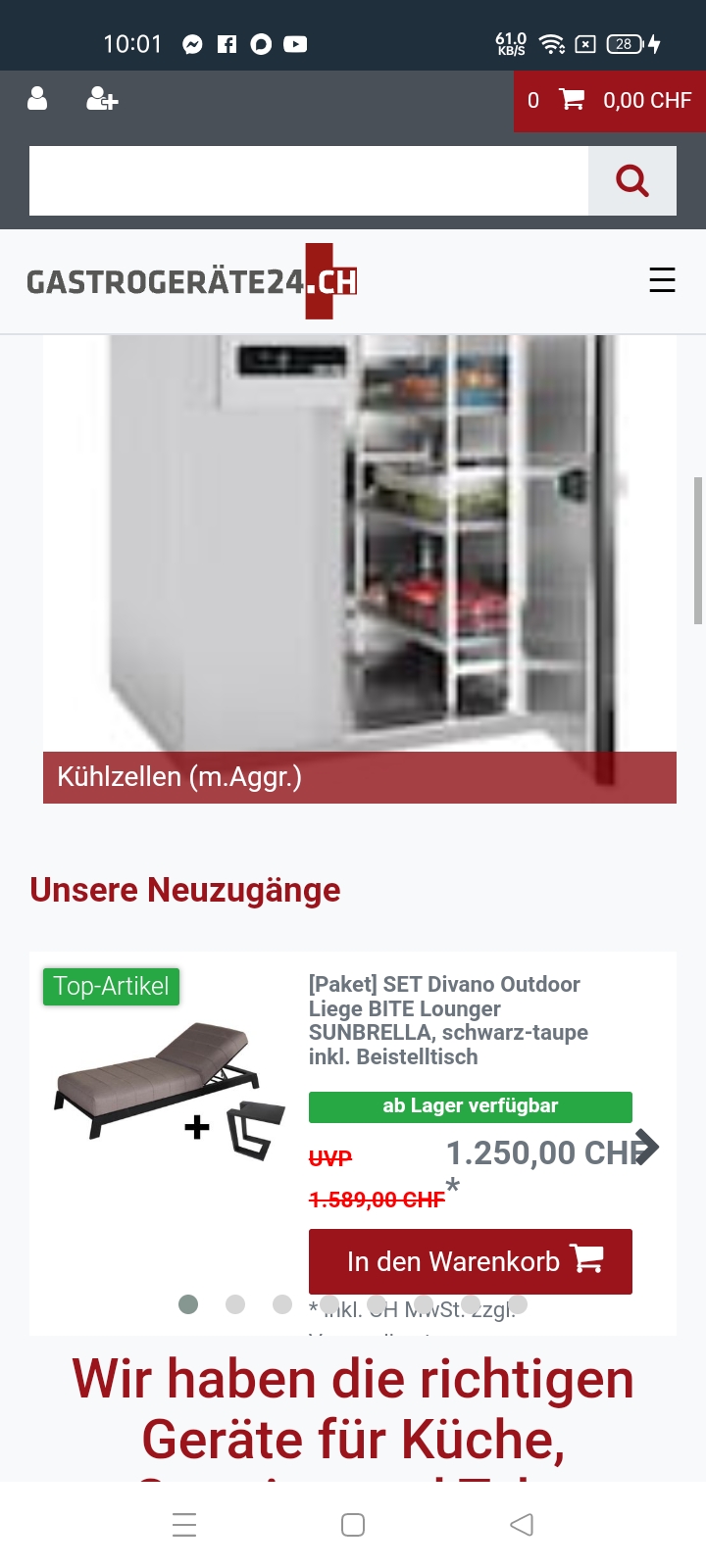This screenshot has height=1568, width=706.
Task: Show next product with the right arrow
Action: point(647,1147)
